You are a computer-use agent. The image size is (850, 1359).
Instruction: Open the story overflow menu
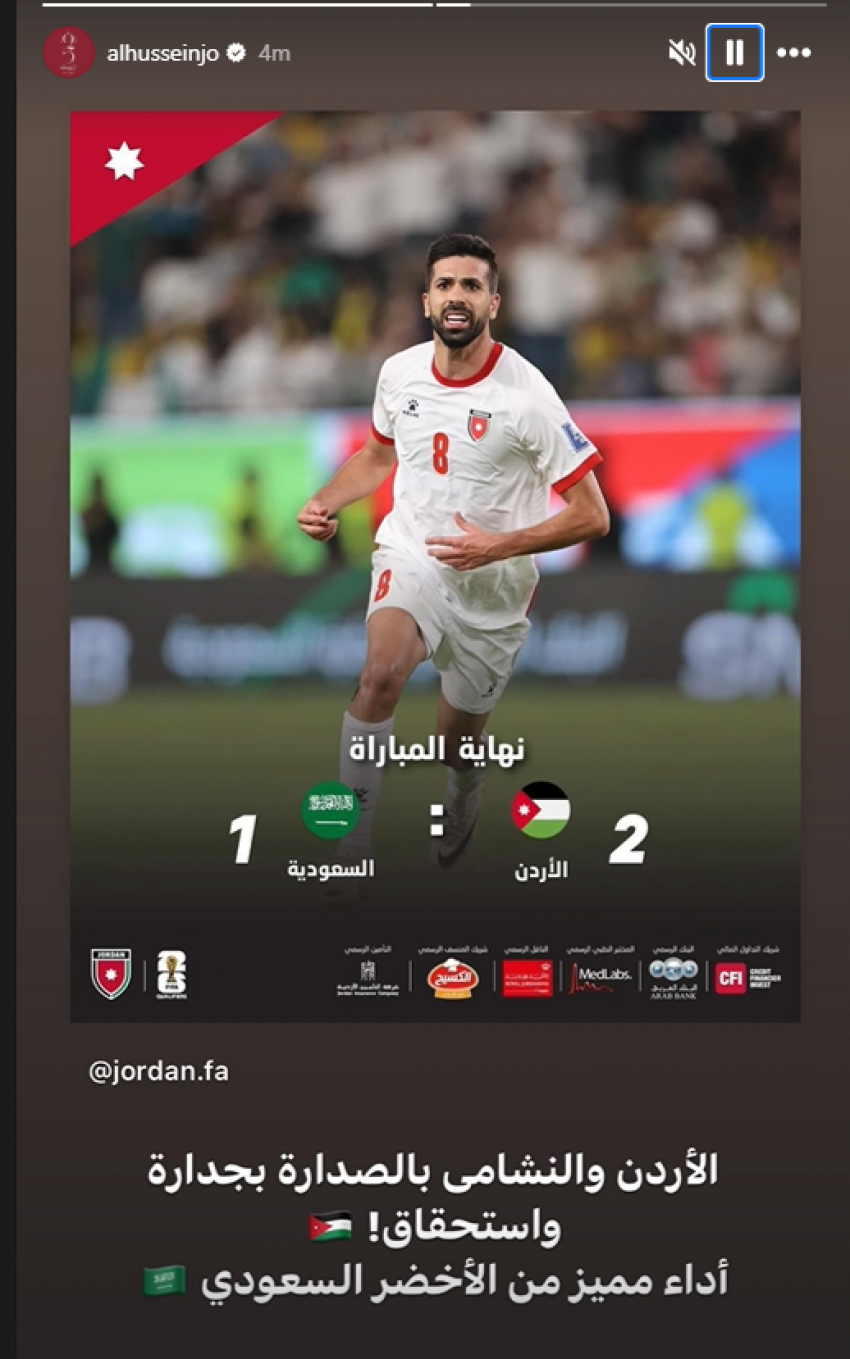pyautogui.click(x=794, y=53)
